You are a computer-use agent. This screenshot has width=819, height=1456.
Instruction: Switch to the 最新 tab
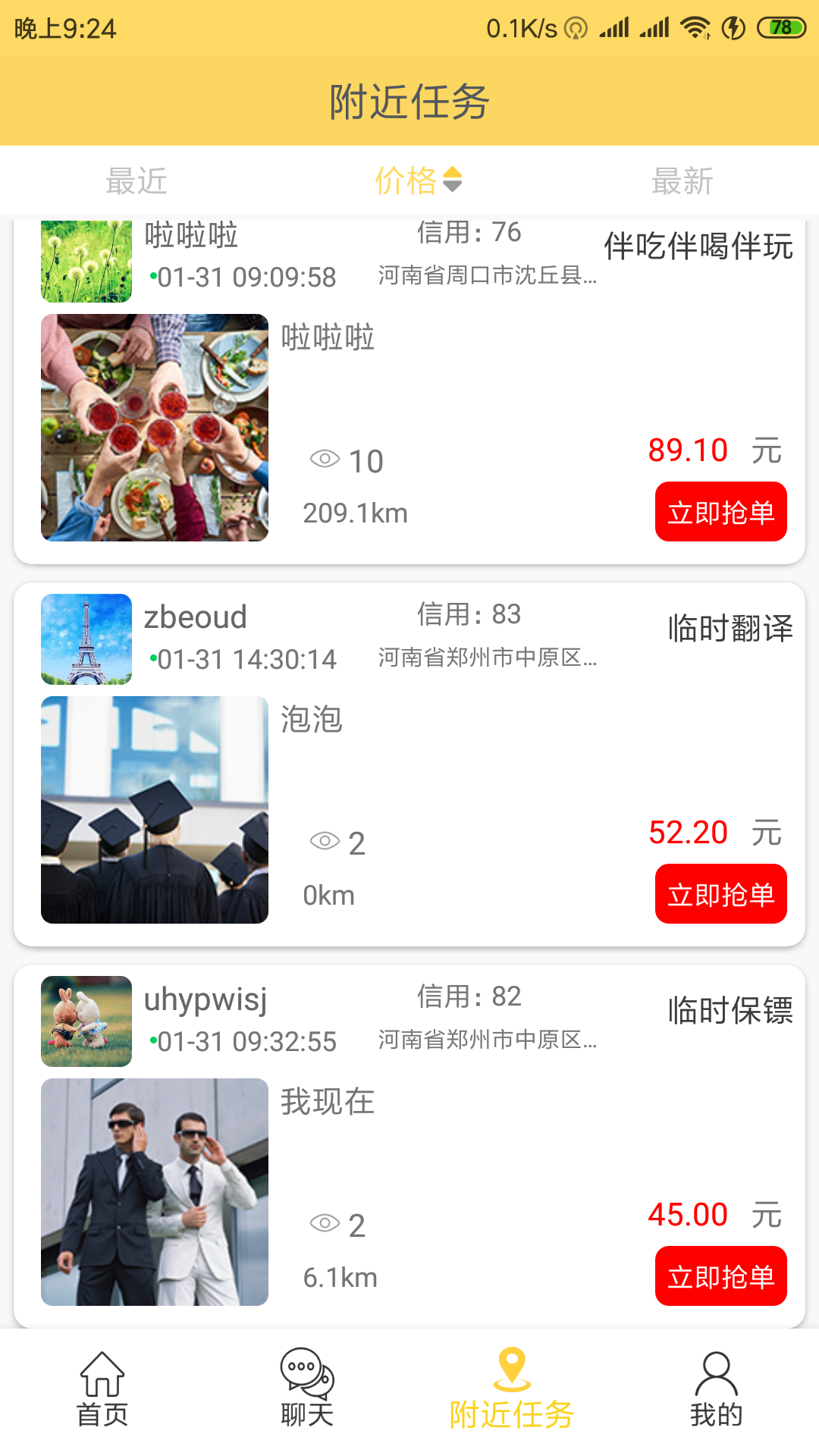[x=682, y=180]
